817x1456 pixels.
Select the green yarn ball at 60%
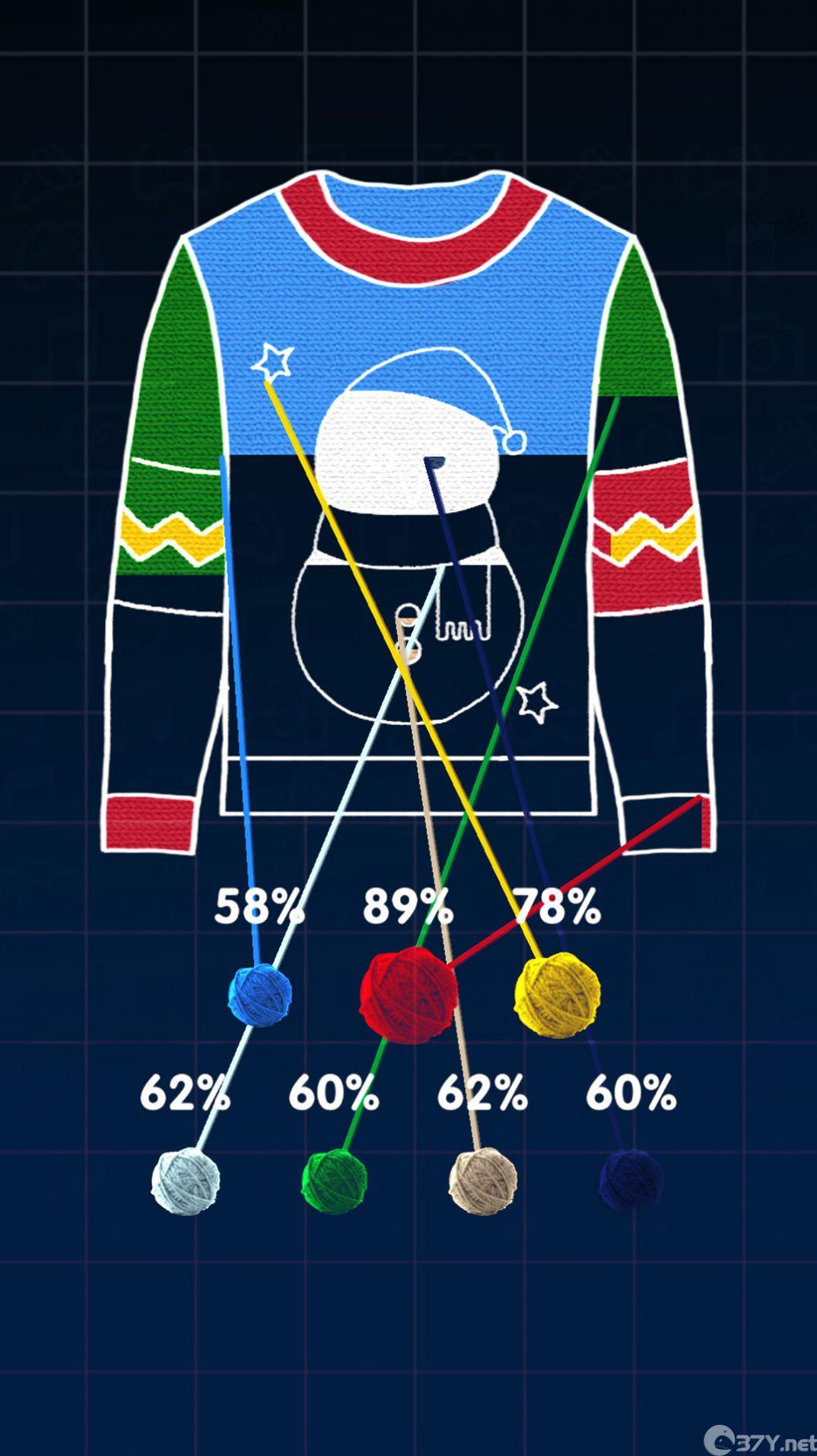coord(334,1181)
